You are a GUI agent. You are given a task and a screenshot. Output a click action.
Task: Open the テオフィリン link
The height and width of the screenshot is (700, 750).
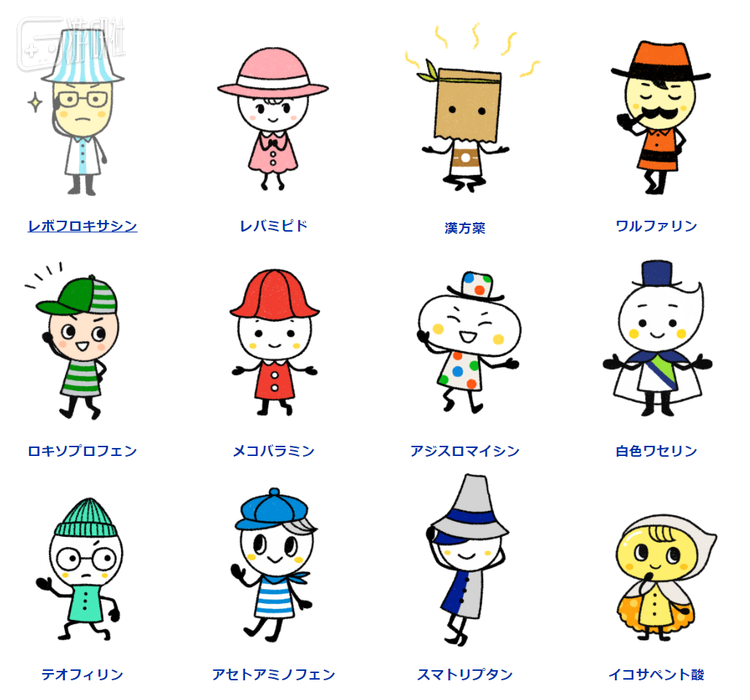point(82,675)
